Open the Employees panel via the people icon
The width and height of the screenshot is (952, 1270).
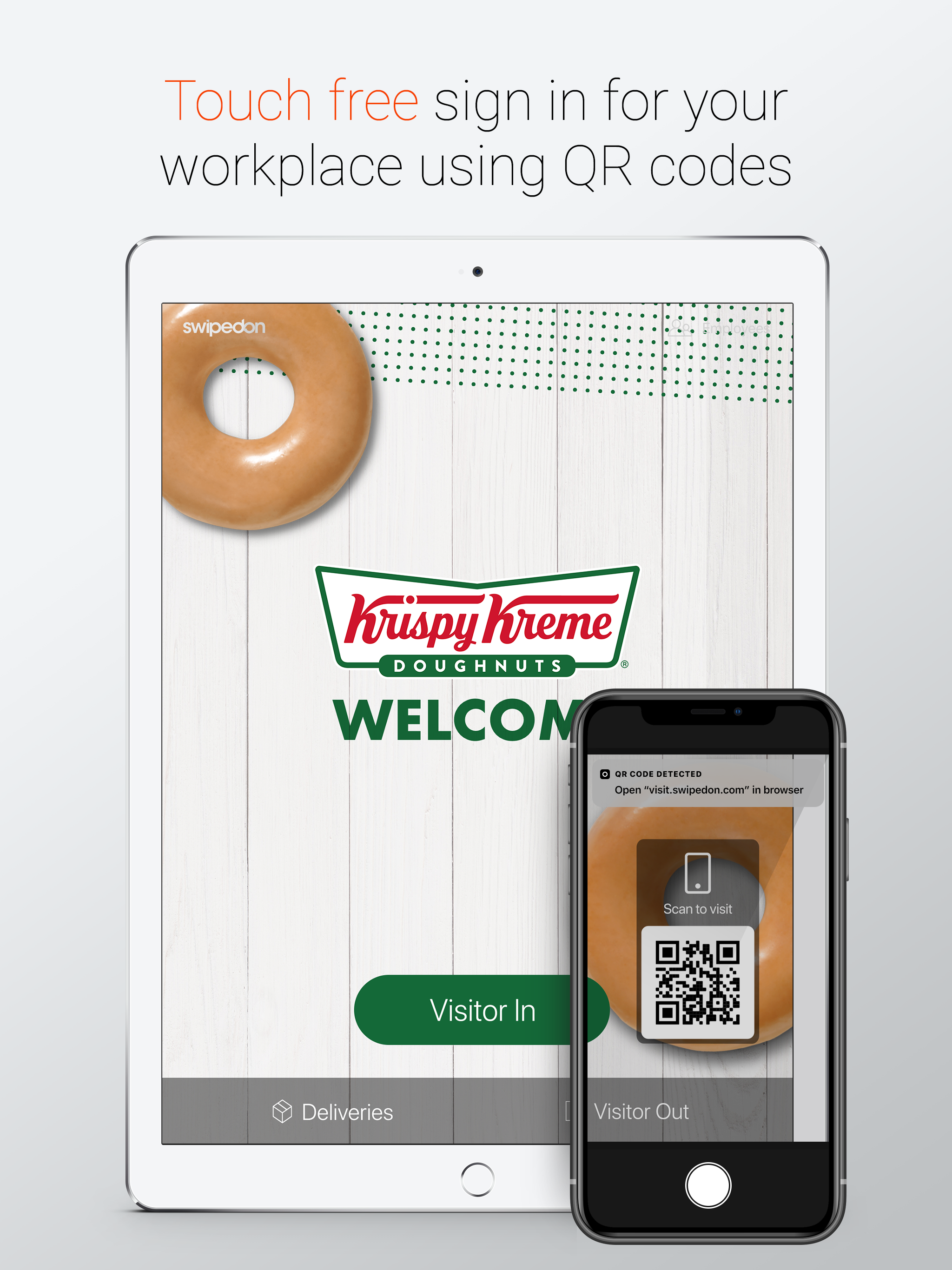[681, 329]
